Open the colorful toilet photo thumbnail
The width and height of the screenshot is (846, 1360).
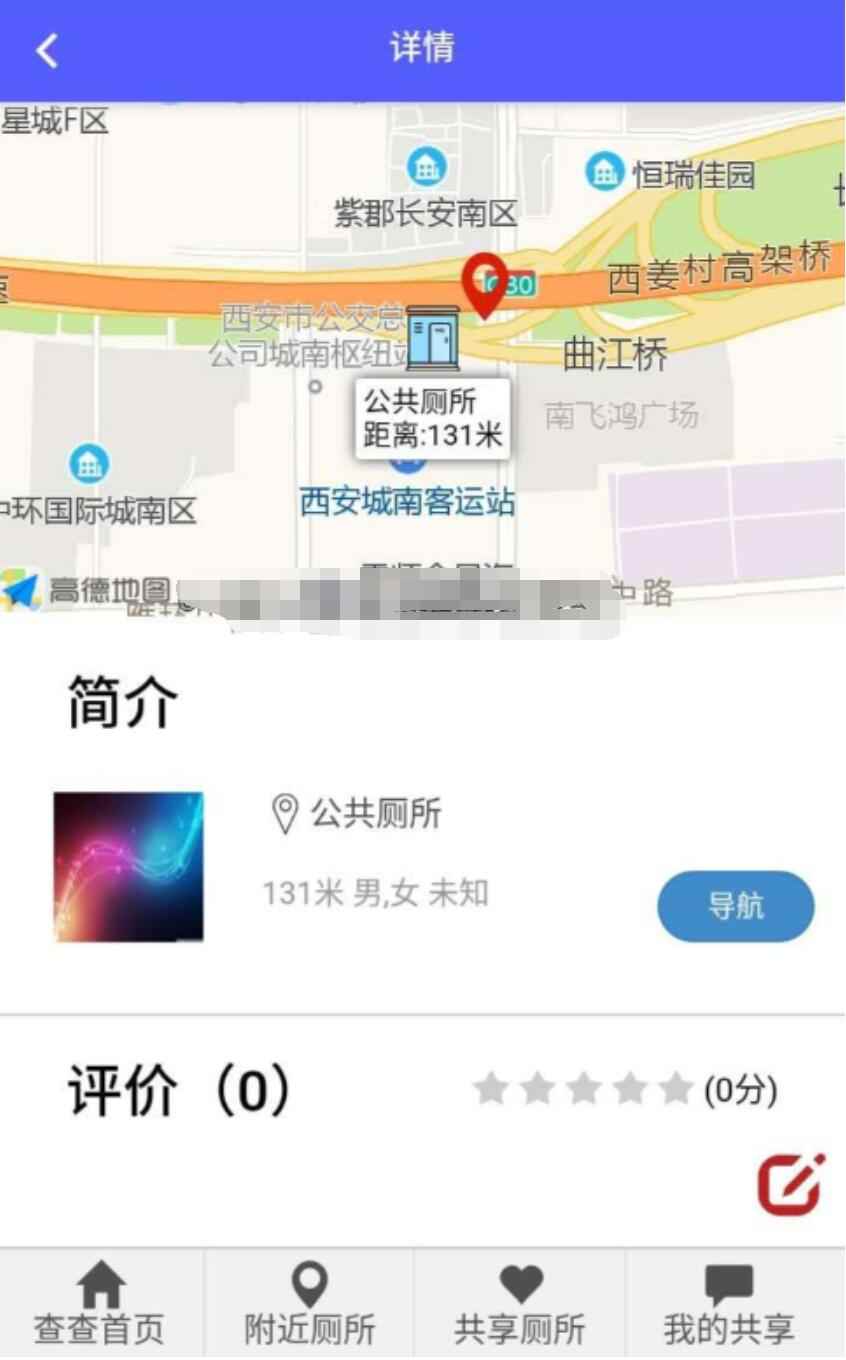129,867
